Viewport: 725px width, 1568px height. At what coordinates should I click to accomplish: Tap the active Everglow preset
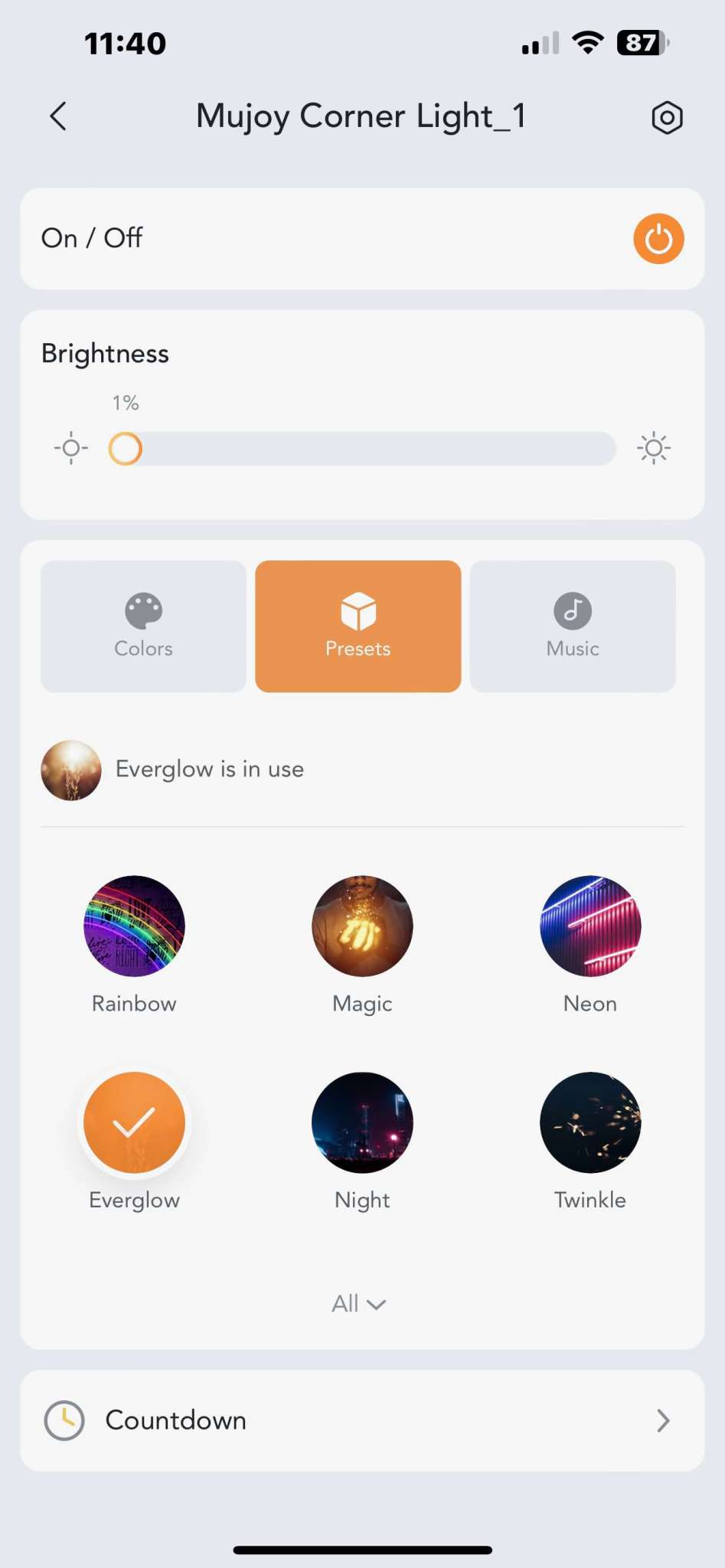(134, 1122)
